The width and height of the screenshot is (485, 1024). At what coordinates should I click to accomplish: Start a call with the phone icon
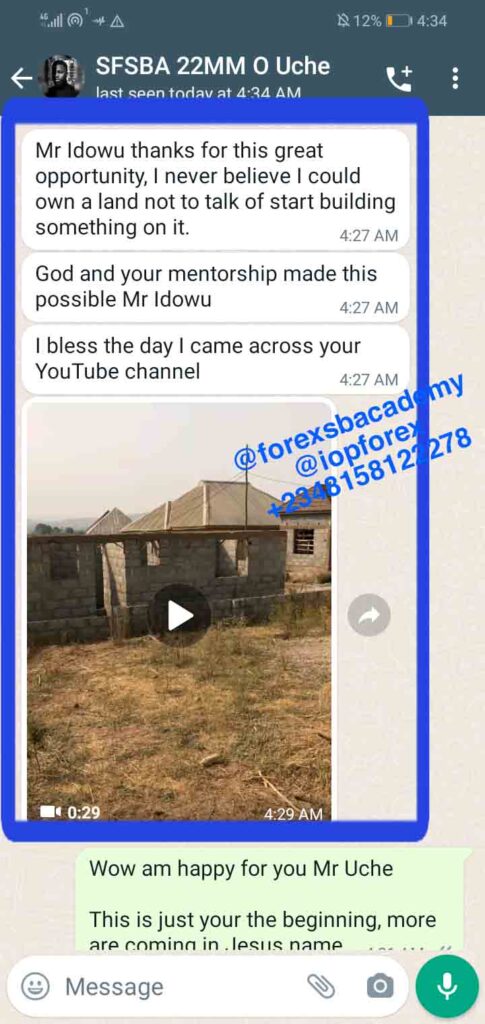(399, 78)
